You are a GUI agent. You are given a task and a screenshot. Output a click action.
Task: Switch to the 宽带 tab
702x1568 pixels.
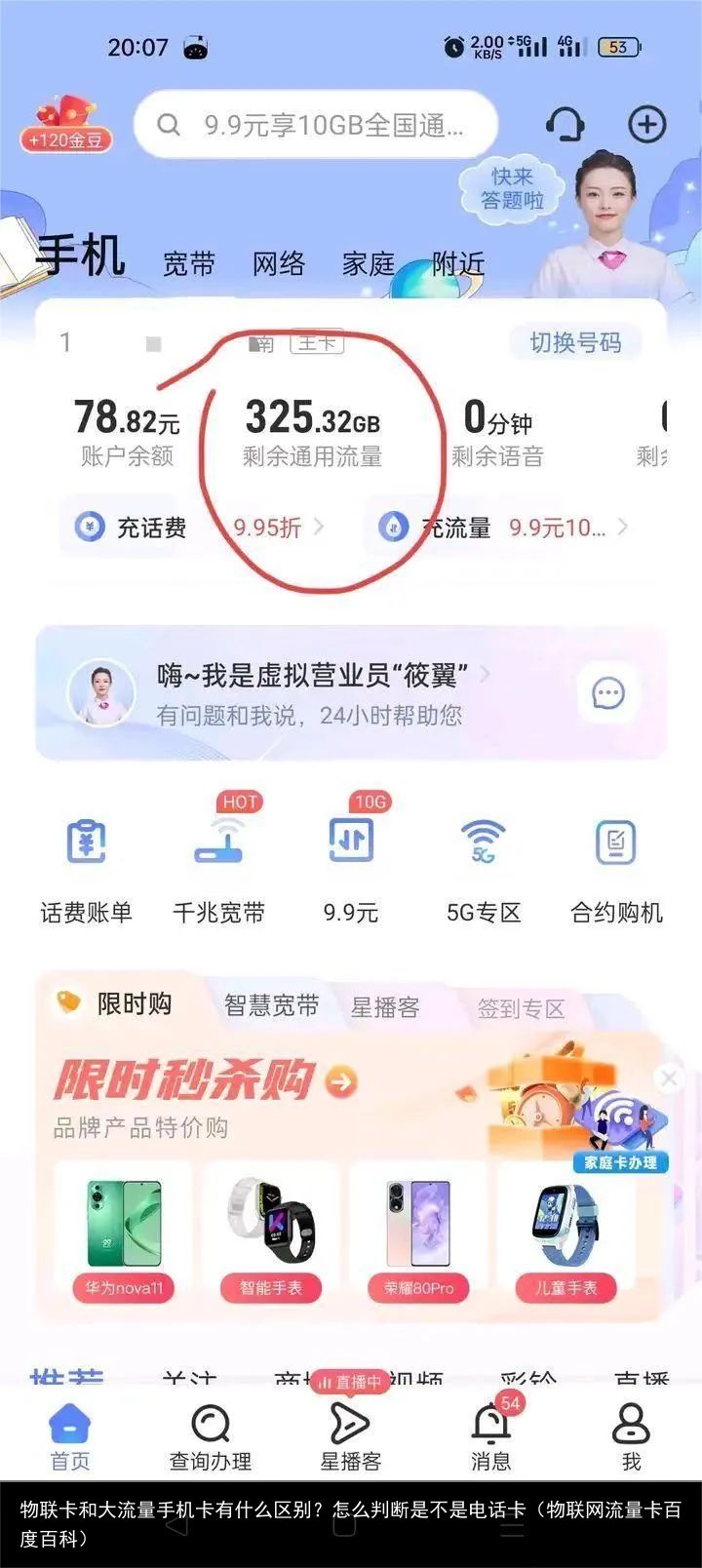[188, 263]
